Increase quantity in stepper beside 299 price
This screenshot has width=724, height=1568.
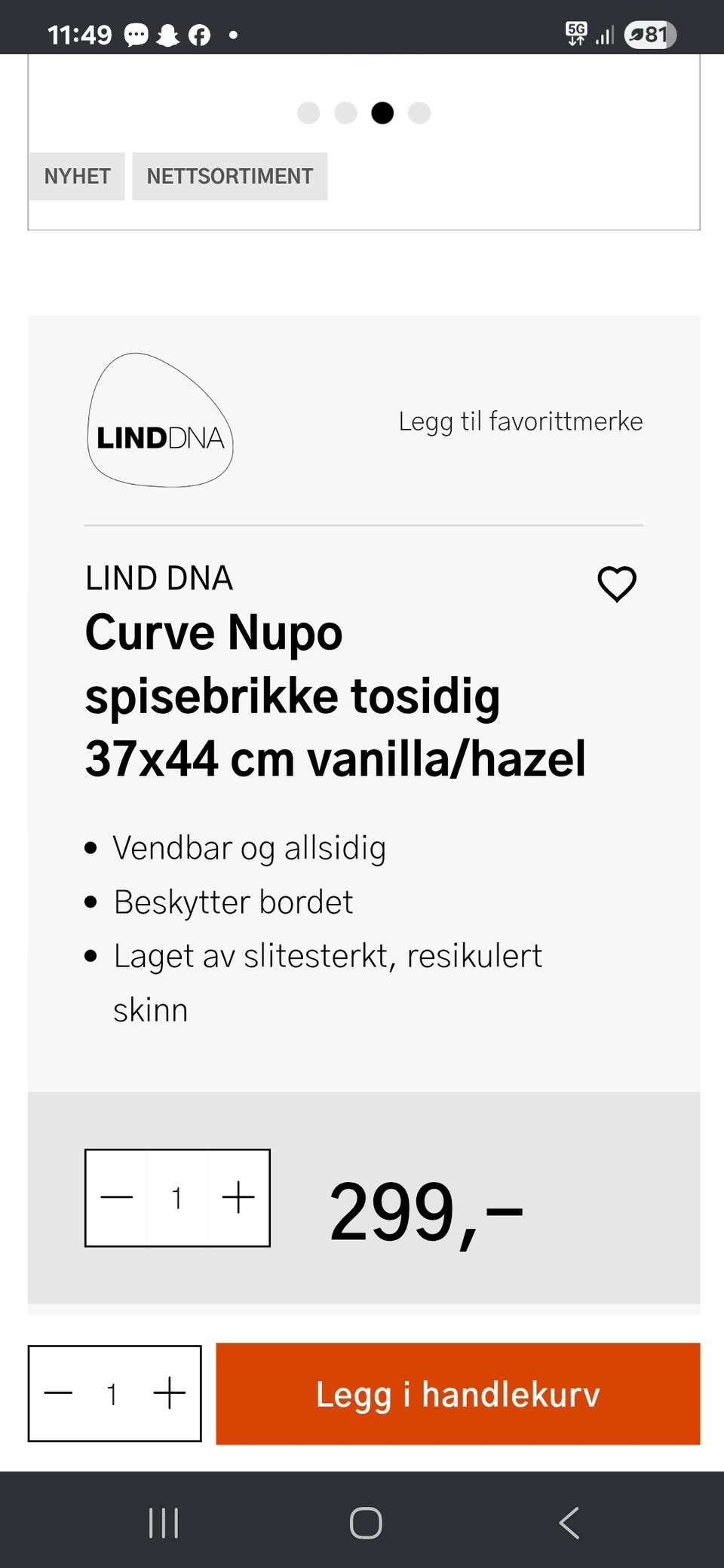238,1198
